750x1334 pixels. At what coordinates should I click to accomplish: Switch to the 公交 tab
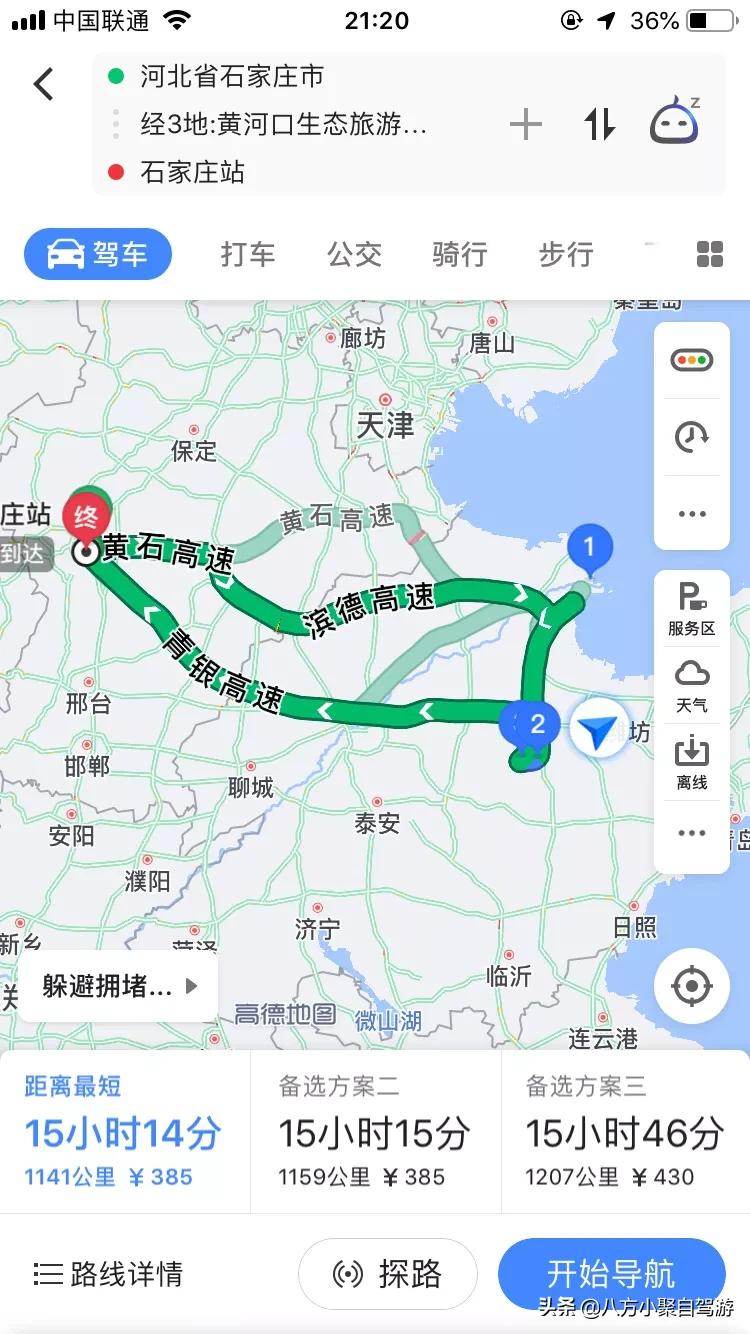(x=354, y=255)
